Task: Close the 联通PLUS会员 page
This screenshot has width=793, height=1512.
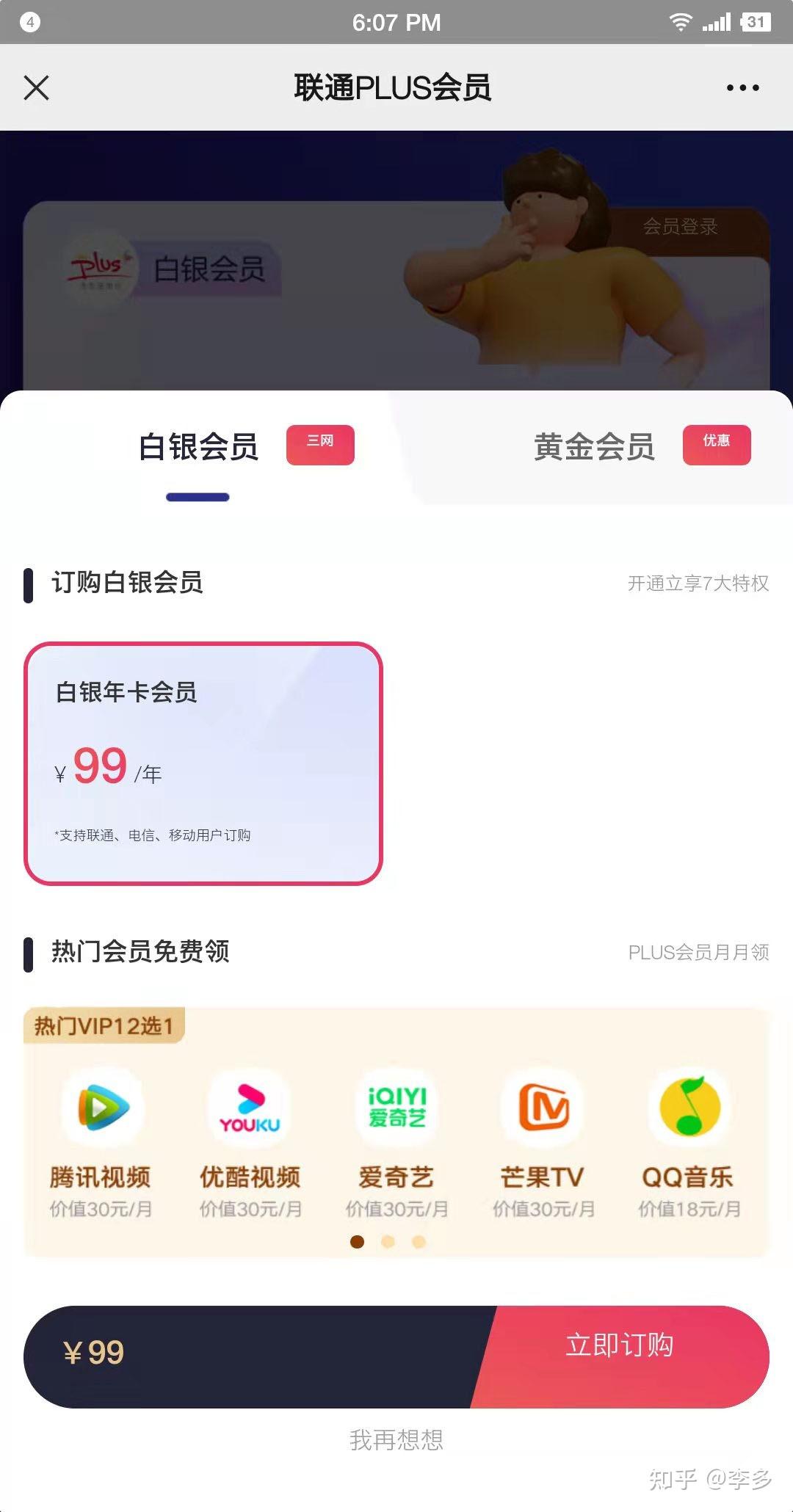Action: [36, 88]
